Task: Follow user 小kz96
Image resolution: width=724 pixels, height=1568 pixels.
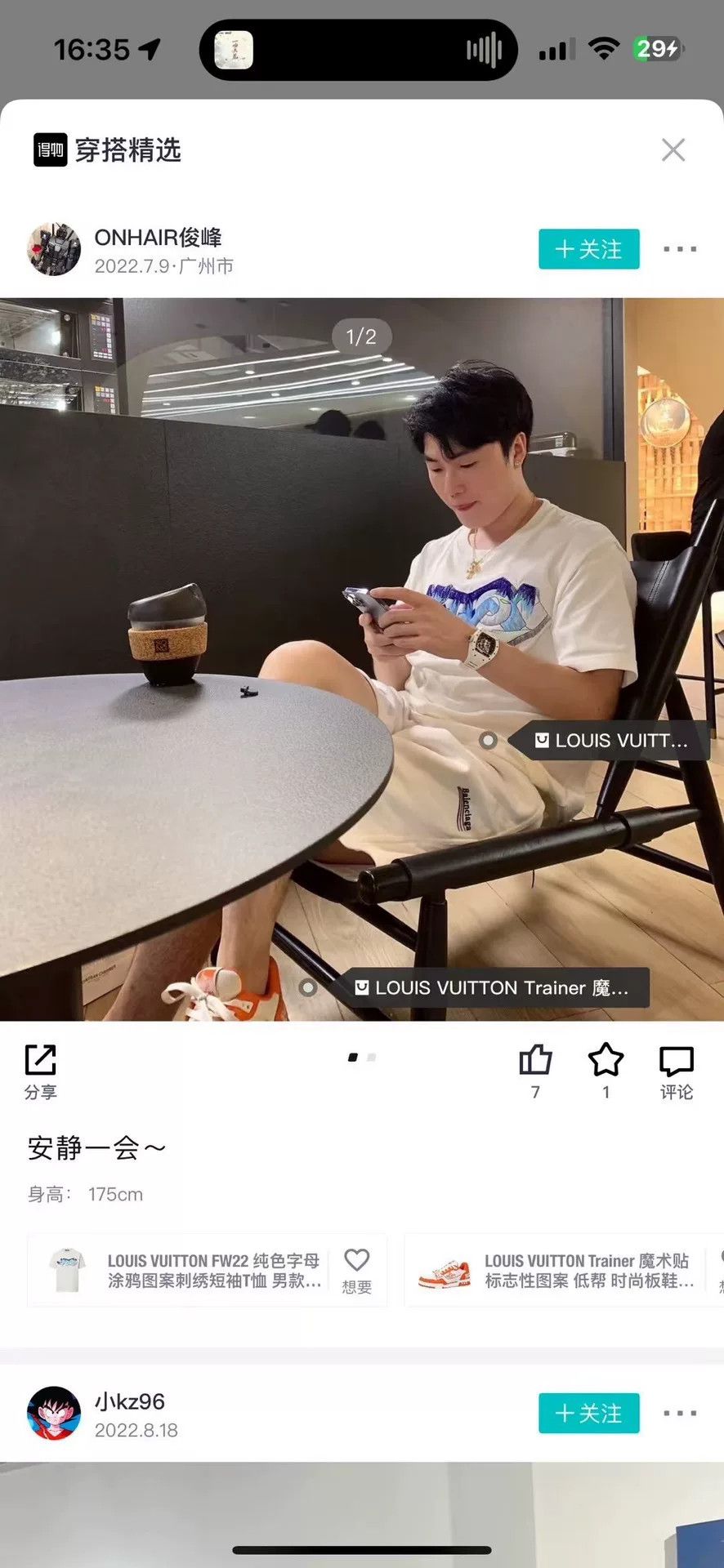Action: click(x=588, y=1413)
